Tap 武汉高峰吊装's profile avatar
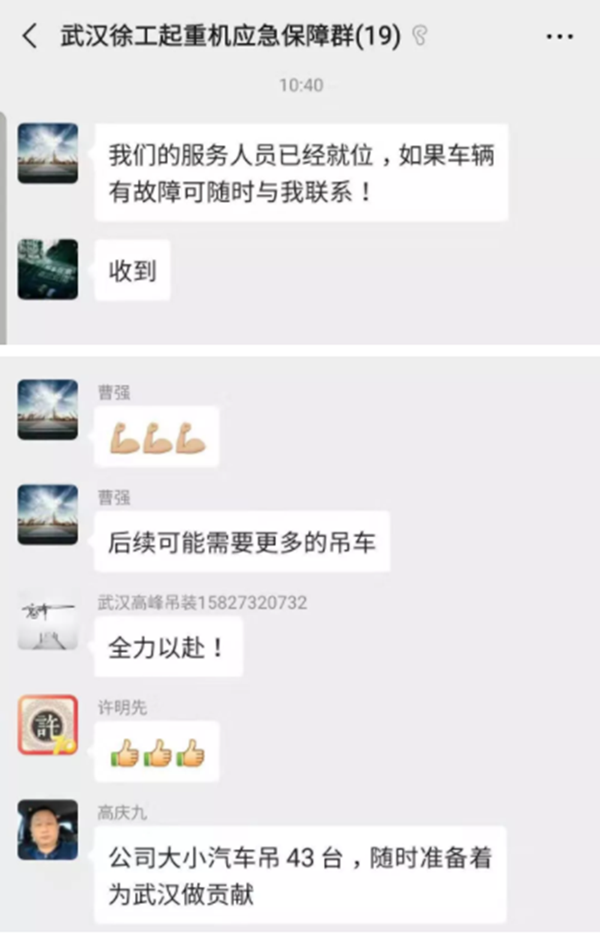 tap(48, 621)
